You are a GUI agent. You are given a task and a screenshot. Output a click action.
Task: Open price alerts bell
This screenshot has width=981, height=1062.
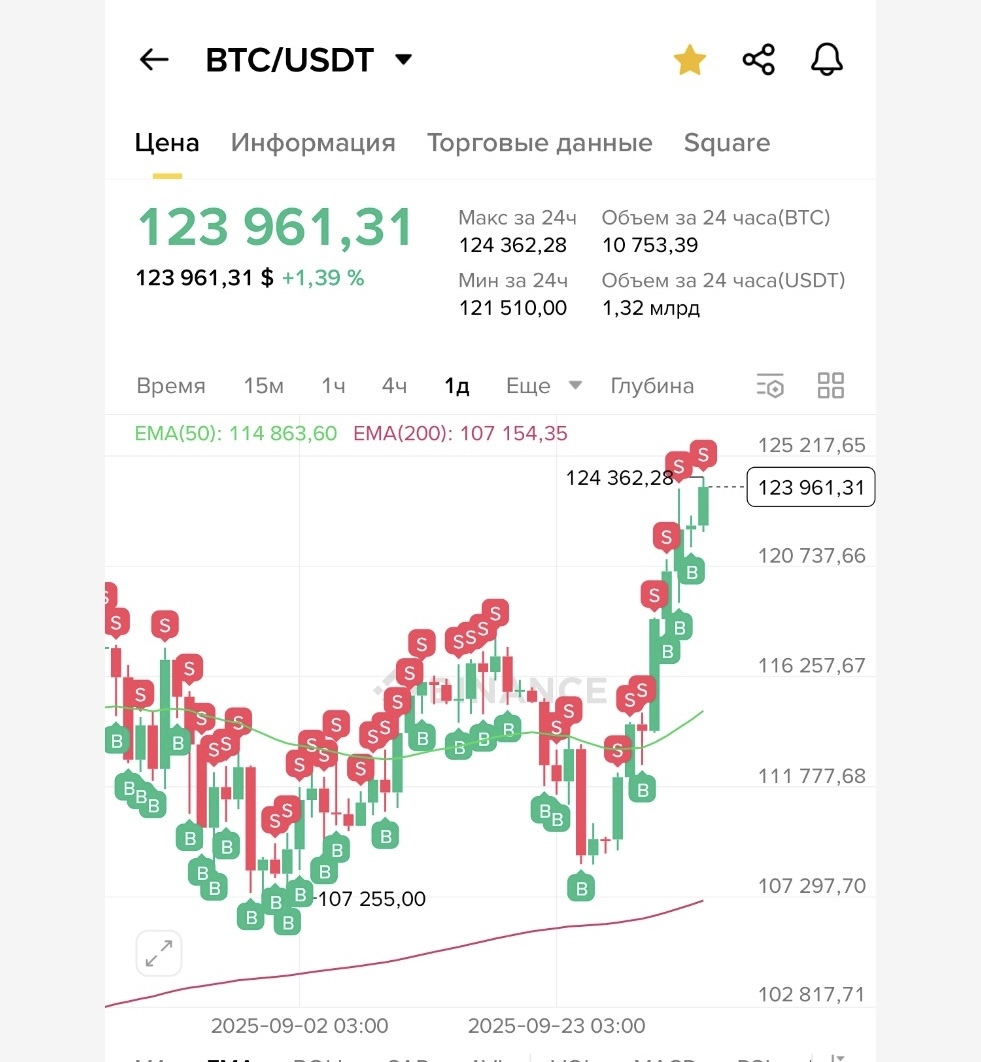click(x=827, y=60)
